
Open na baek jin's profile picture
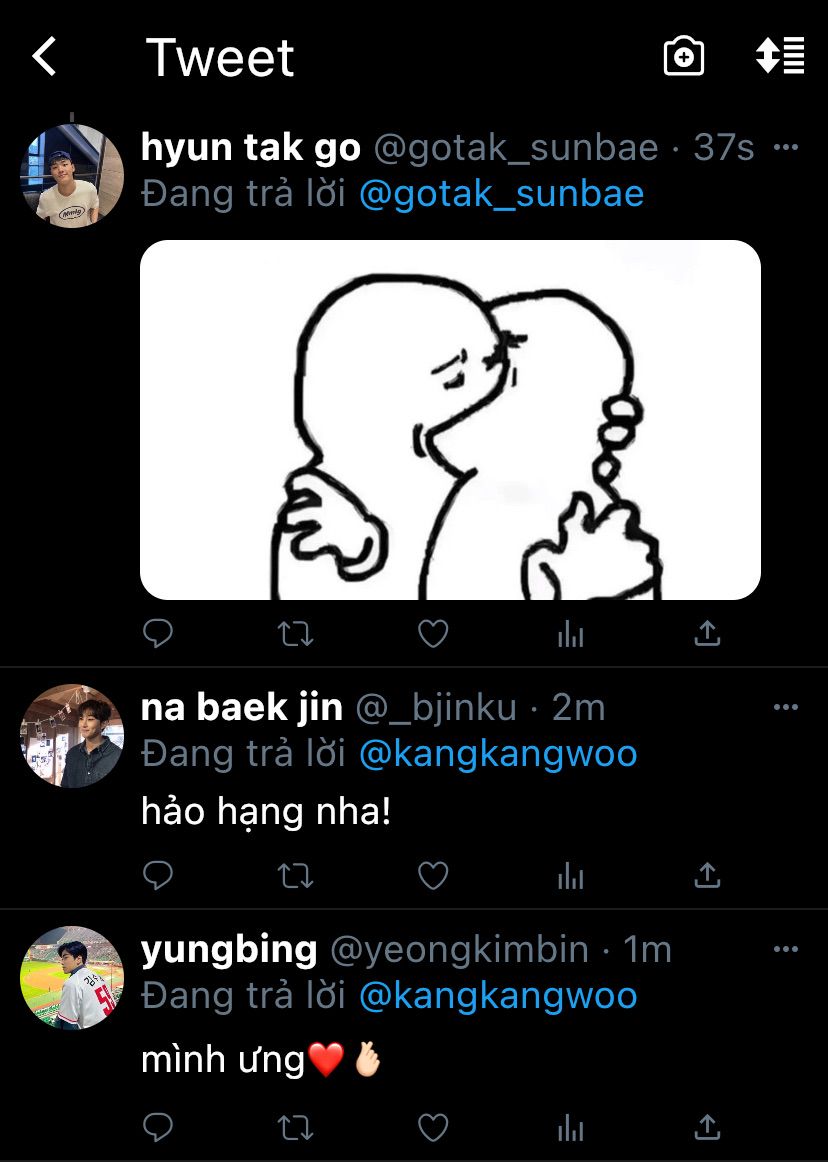(x=72, y=736)
